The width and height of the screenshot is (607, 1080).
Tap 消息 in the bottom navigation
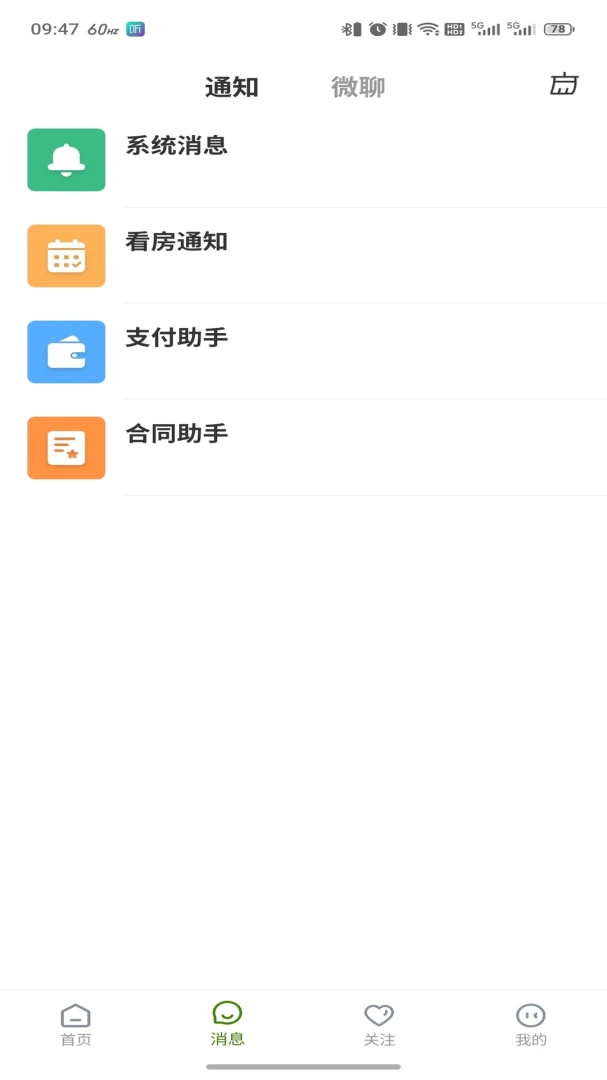pos(227,1025)
